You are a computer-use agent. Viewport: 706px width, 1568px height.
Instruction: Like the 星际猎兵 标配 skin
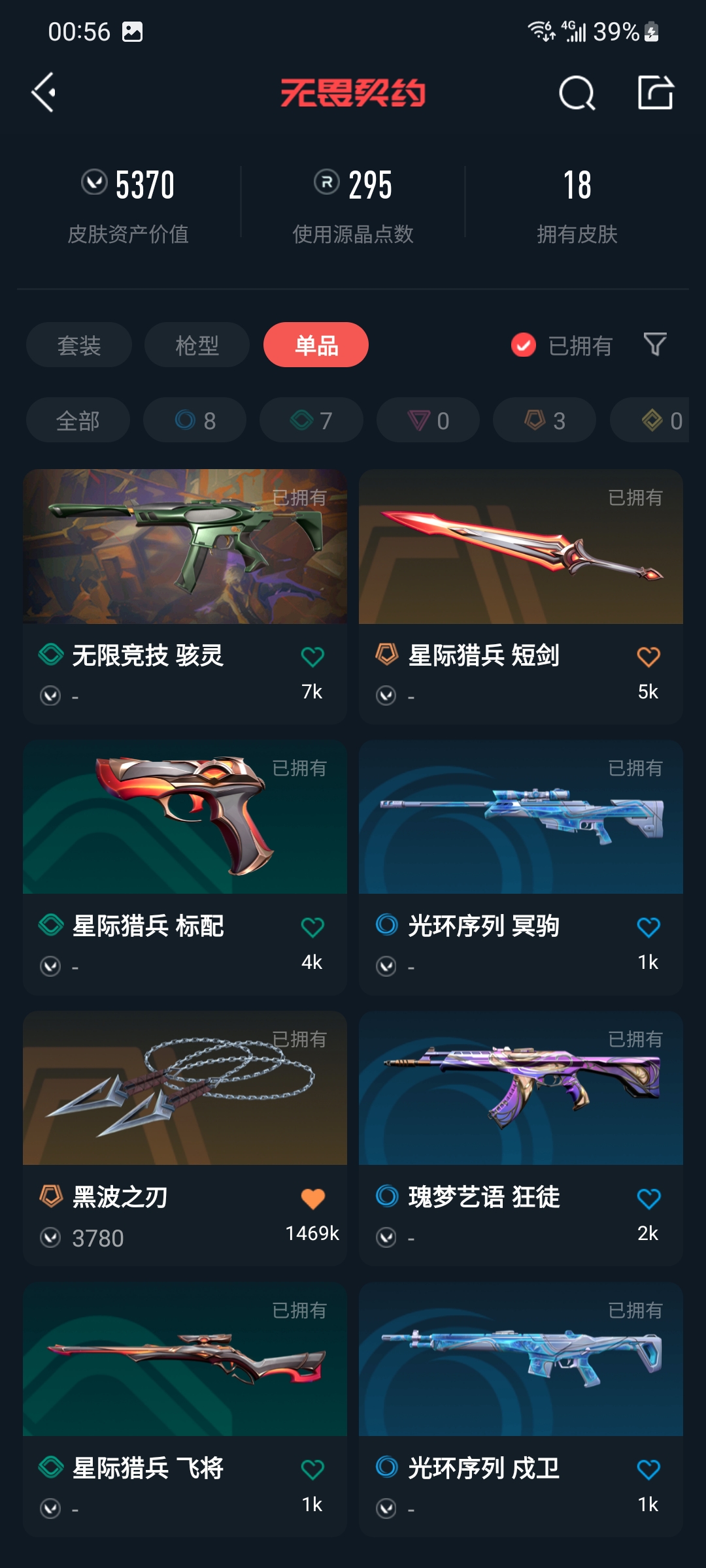tap(312, 927)
